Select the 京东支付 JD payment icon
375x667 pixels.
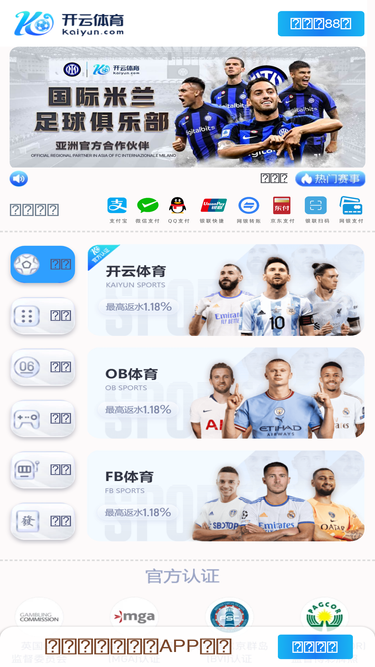(x=282, y=210)
